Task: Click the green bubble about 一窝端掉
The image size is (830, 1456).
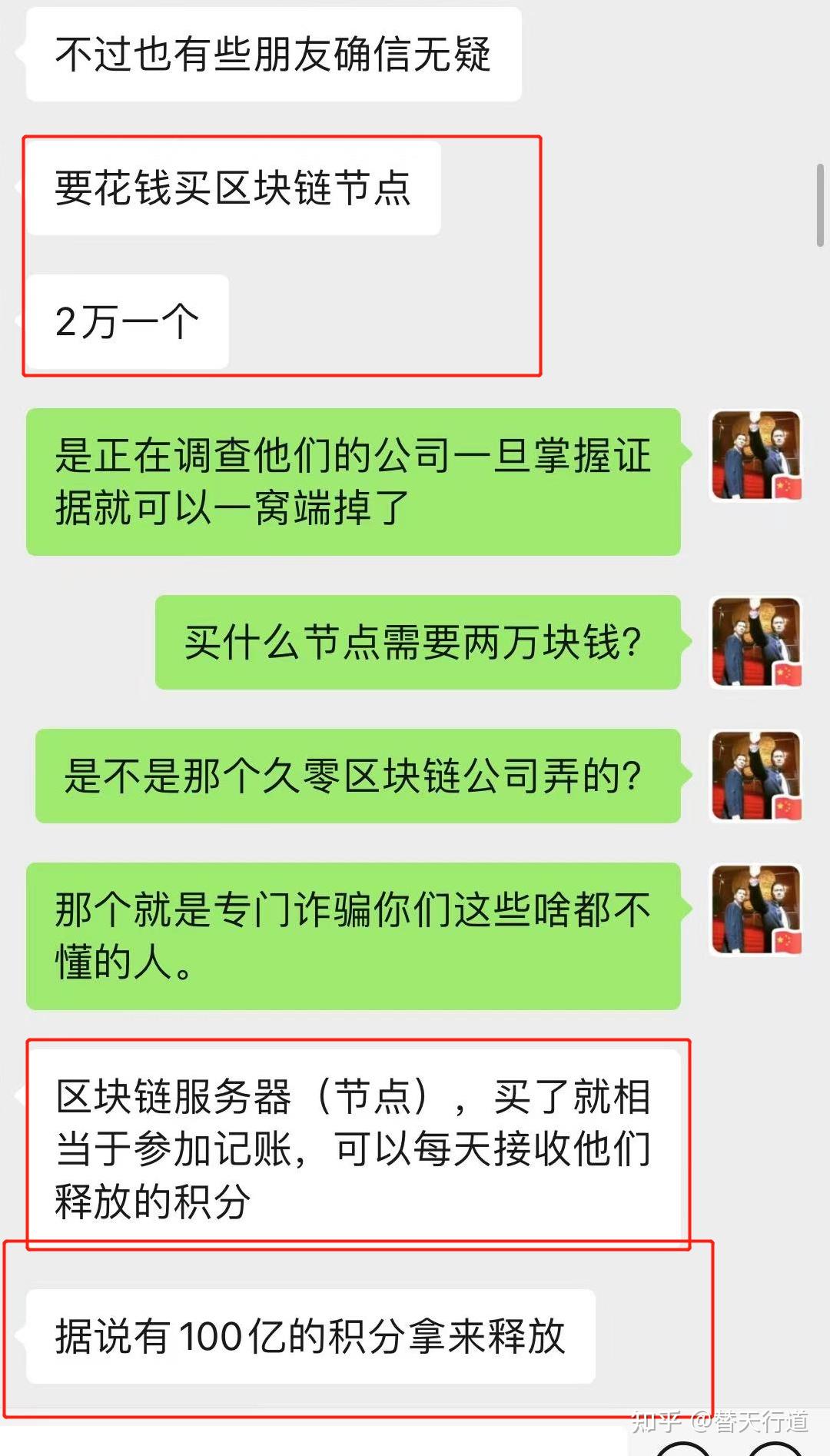Action: click(354, 480)
